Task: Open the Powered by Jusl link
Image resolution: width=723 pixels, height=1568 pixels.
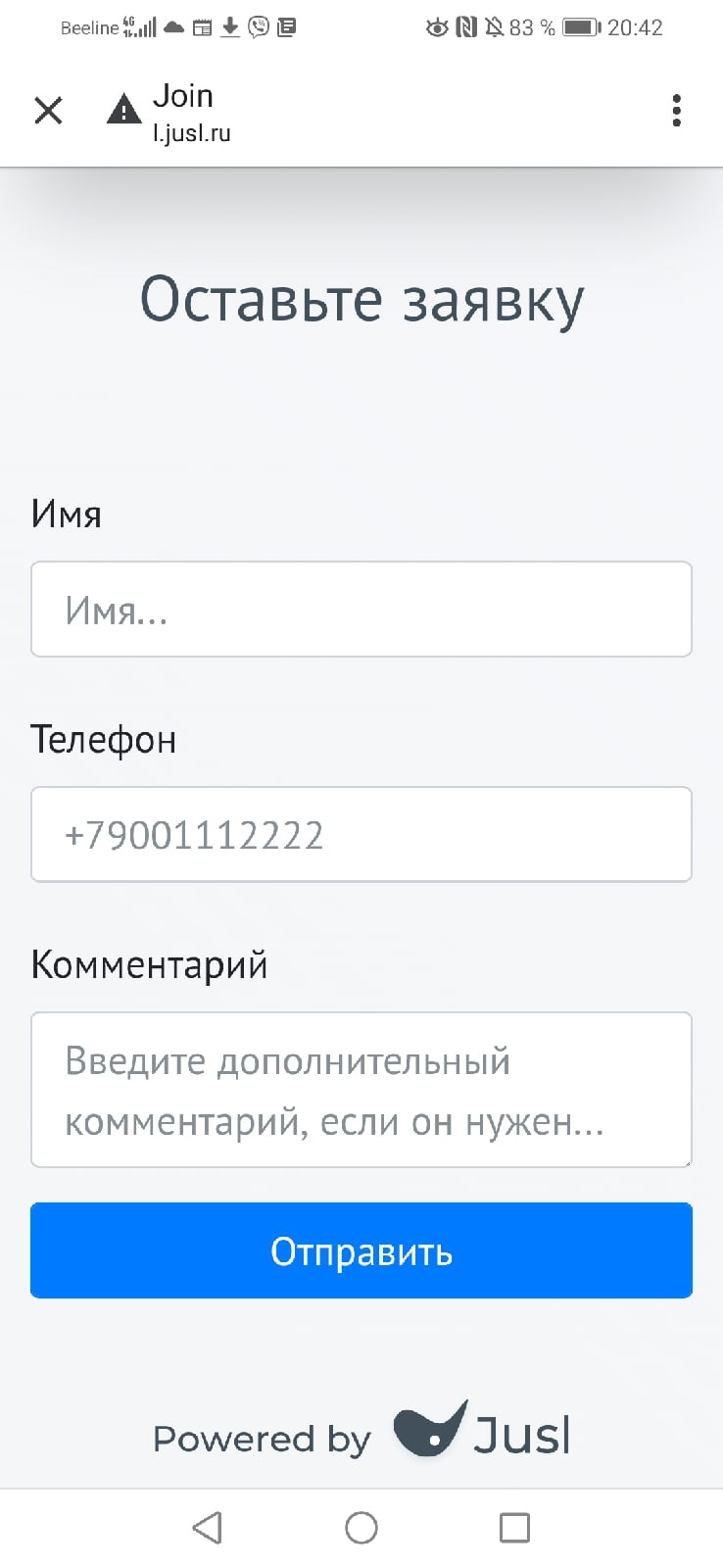Action: (361, 1435)
